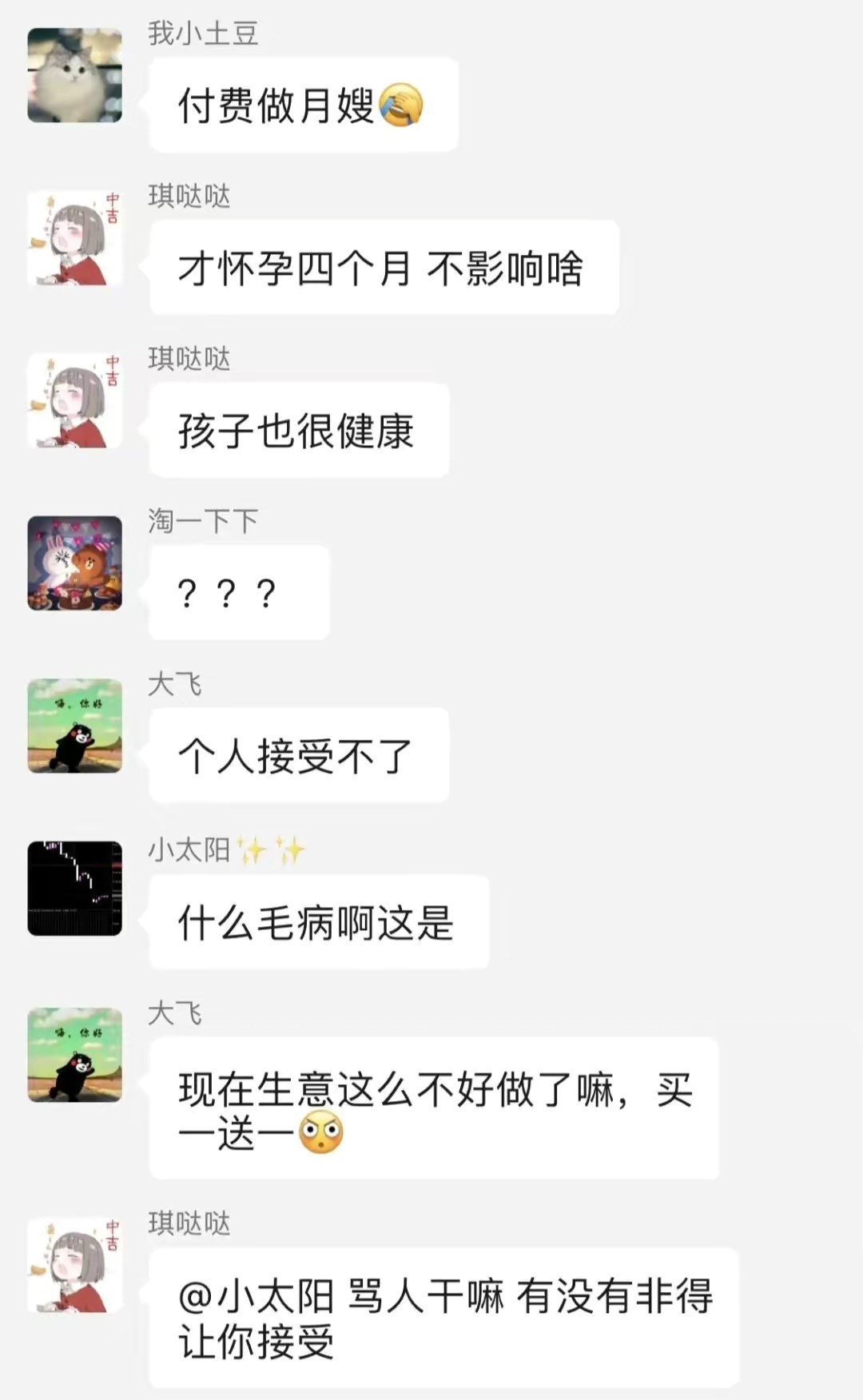Image resolution: width=863 pixels, height=1400 pixels.
Task: Tap 琪哒哒's avatar beside @小太阳 message
Action: click(74, 1265)
